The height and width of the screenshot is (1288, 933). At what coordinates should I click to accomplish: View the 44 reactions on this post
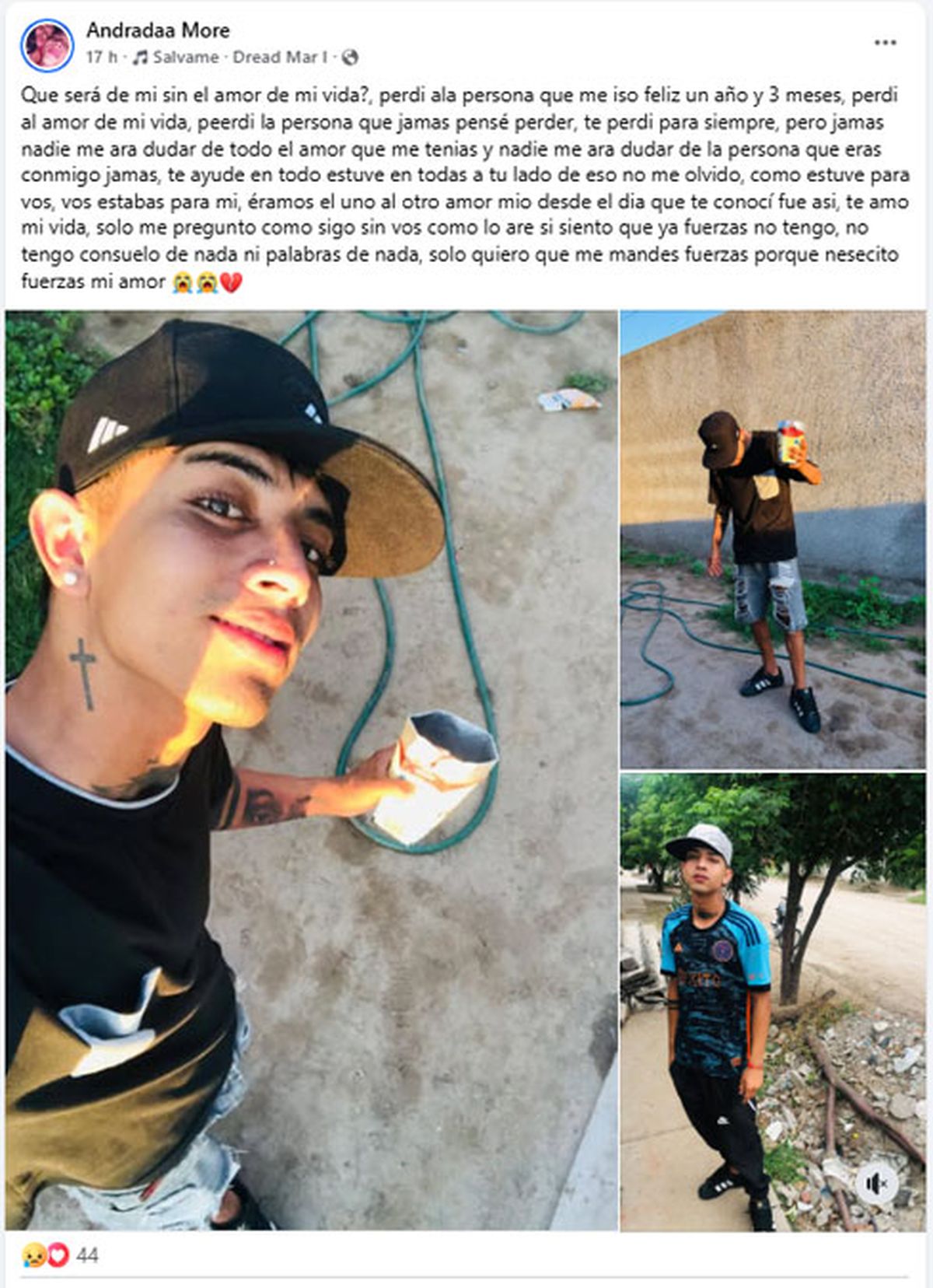86,1255
